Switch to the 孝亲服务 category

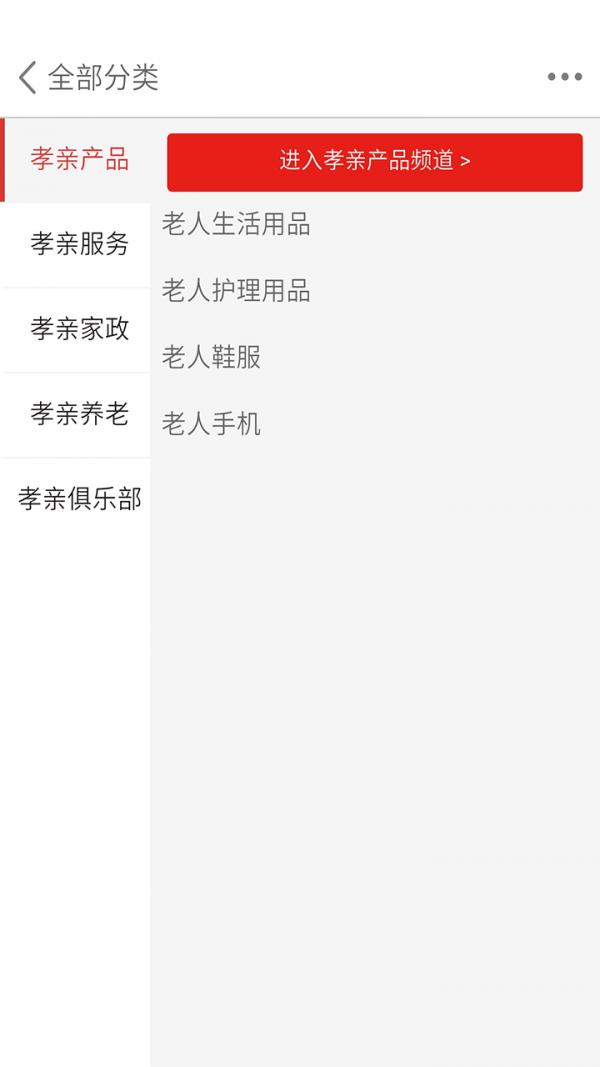[x=79, y=244]
